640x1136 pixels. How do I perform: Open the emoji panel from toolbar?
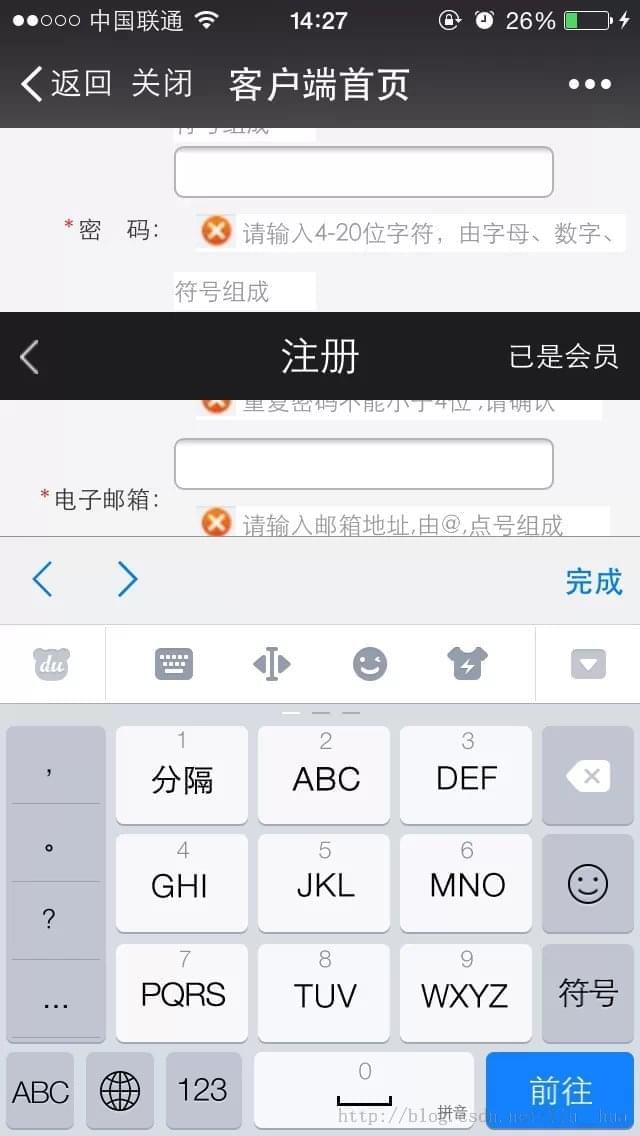pos(370,664)
